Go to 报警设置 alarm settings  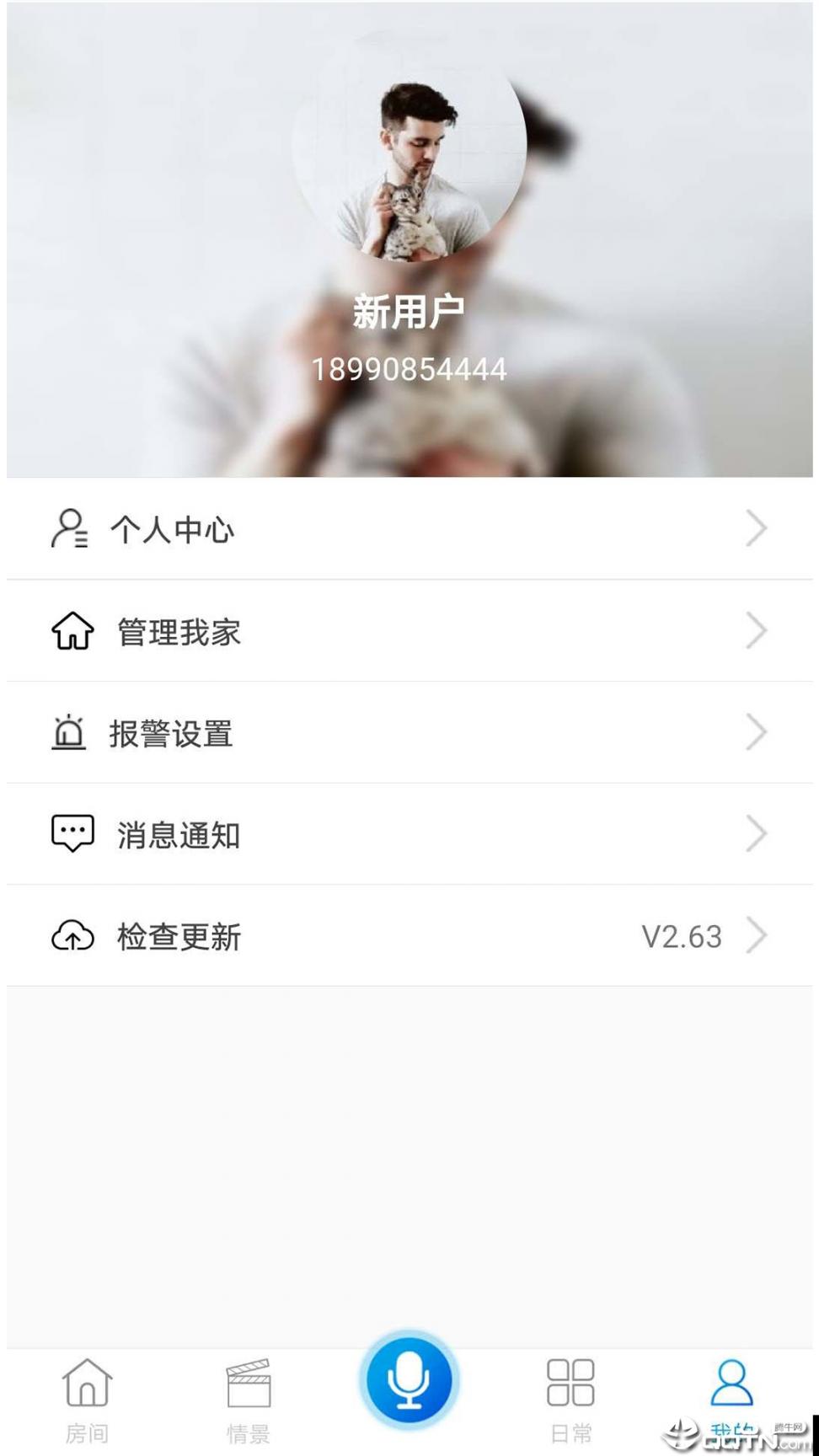point(409,733)
